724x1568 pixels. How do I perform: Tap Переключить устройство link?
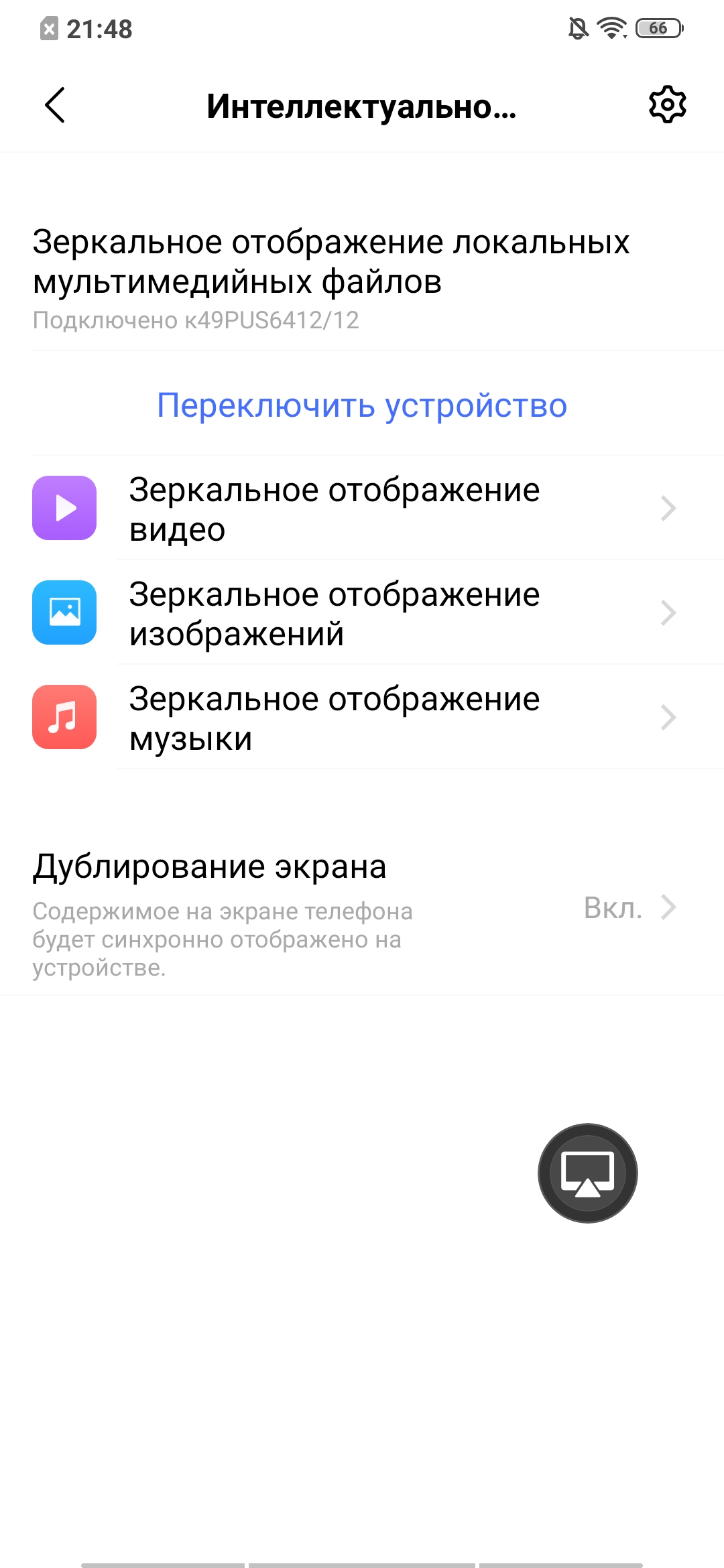click(362, 405)
